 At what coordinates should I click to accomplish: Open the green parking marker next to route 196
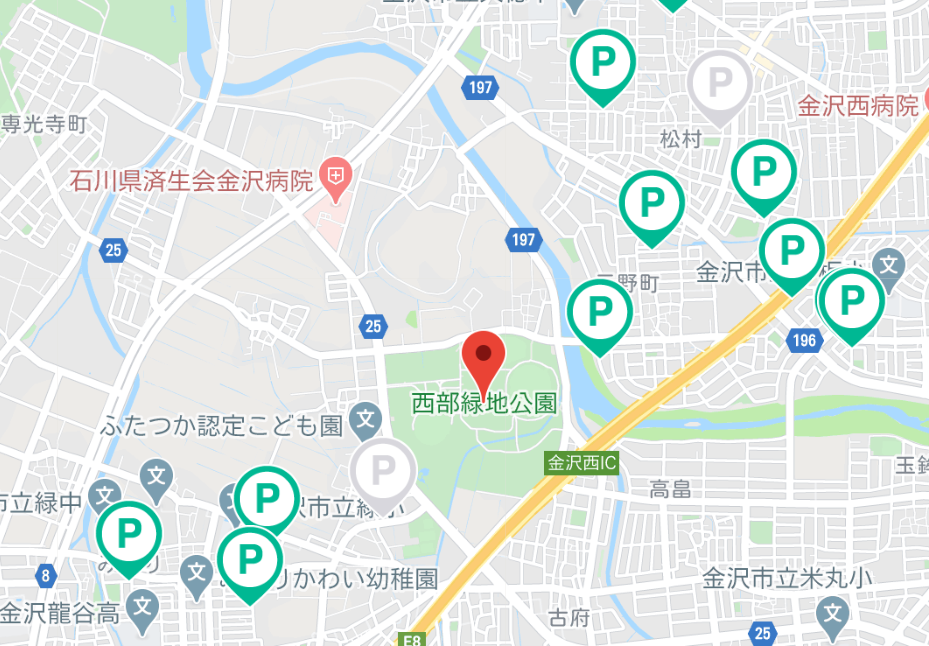point(851,300)
